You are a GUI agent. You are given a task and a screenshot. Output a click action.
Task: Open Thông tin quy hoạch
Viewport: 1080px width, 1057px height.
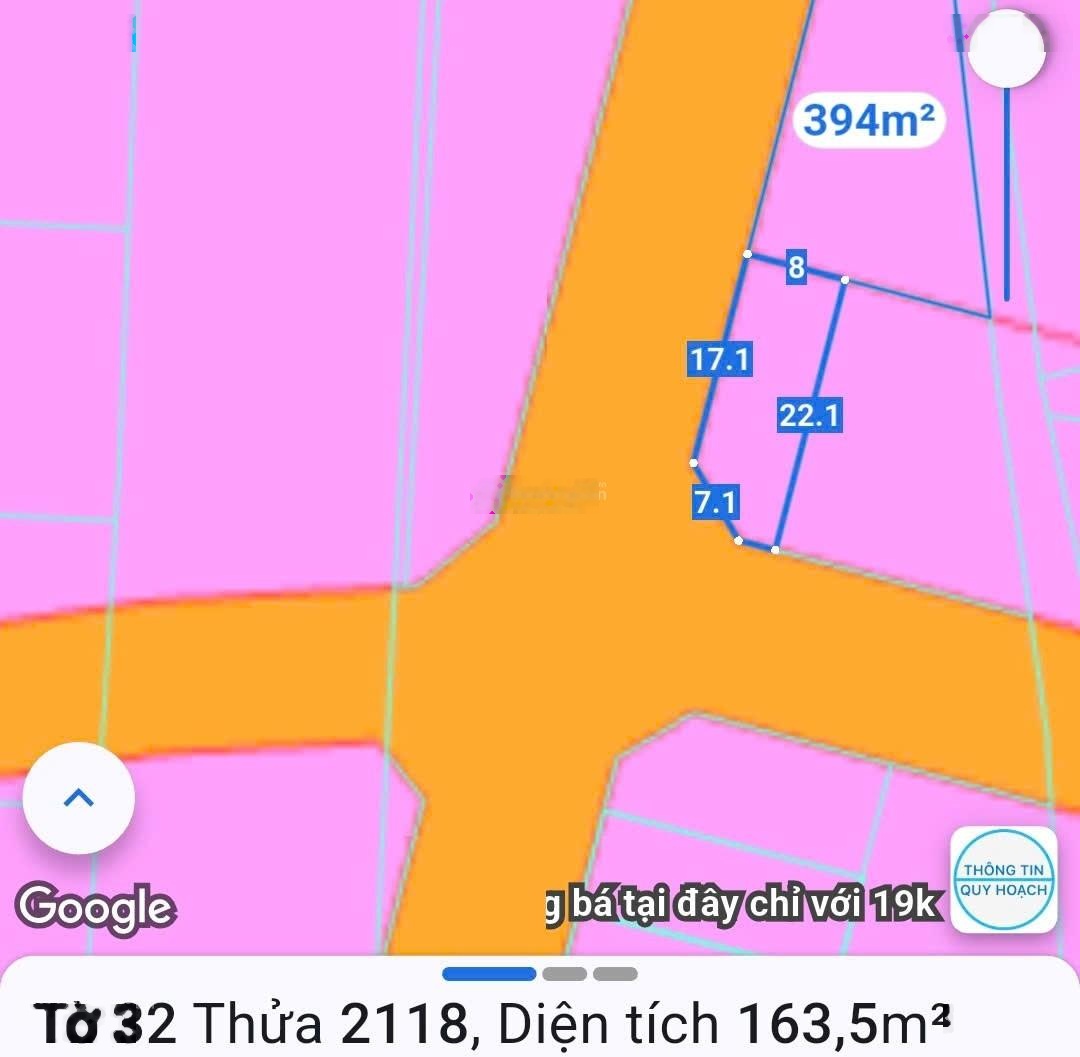[x=1003, y=880]
